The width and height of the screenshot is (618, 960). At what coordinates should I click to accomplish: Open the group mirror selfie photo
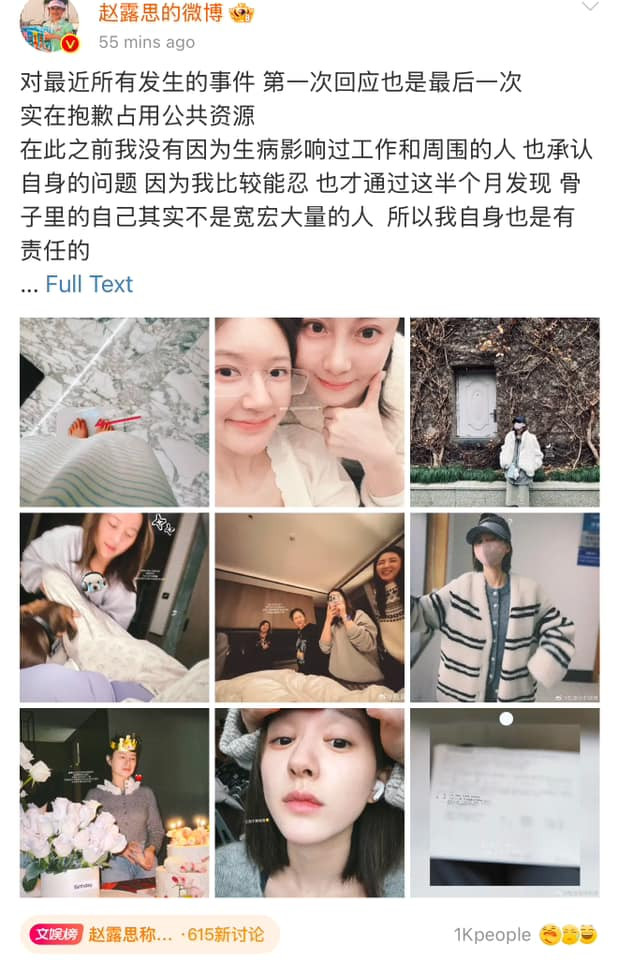pyautogui.click(x=309, y=607)
